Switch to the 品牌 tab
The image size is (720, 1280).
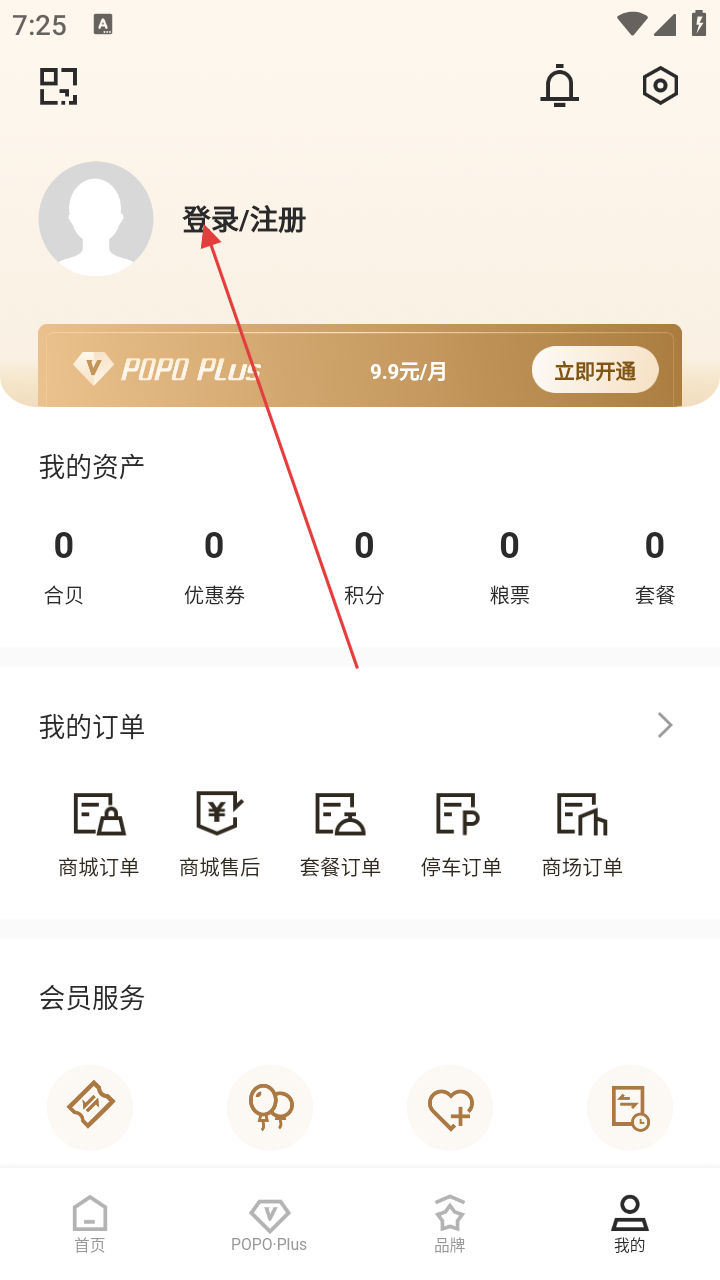[450, 1224]
